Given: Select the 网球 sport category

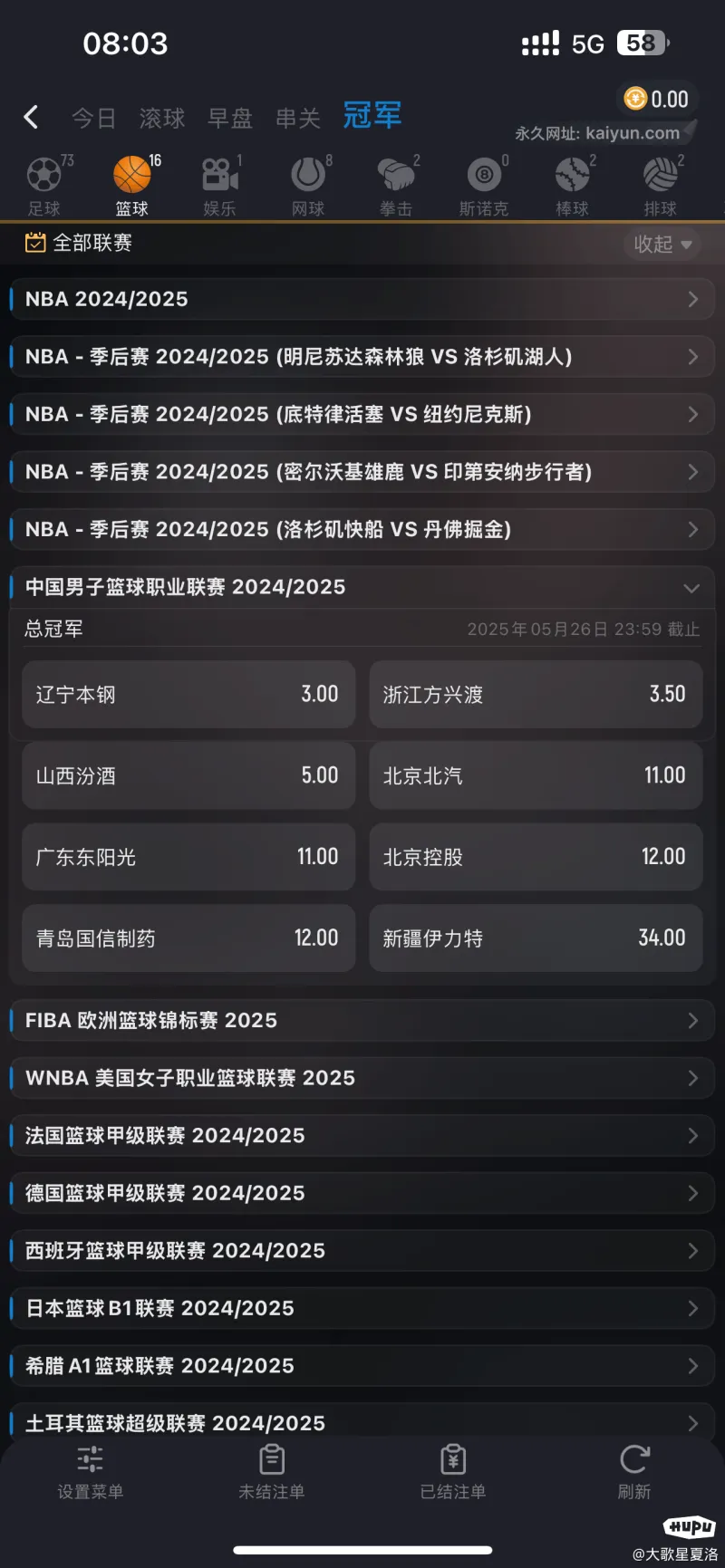Looking at the screenshot, I should coord(308,185).
